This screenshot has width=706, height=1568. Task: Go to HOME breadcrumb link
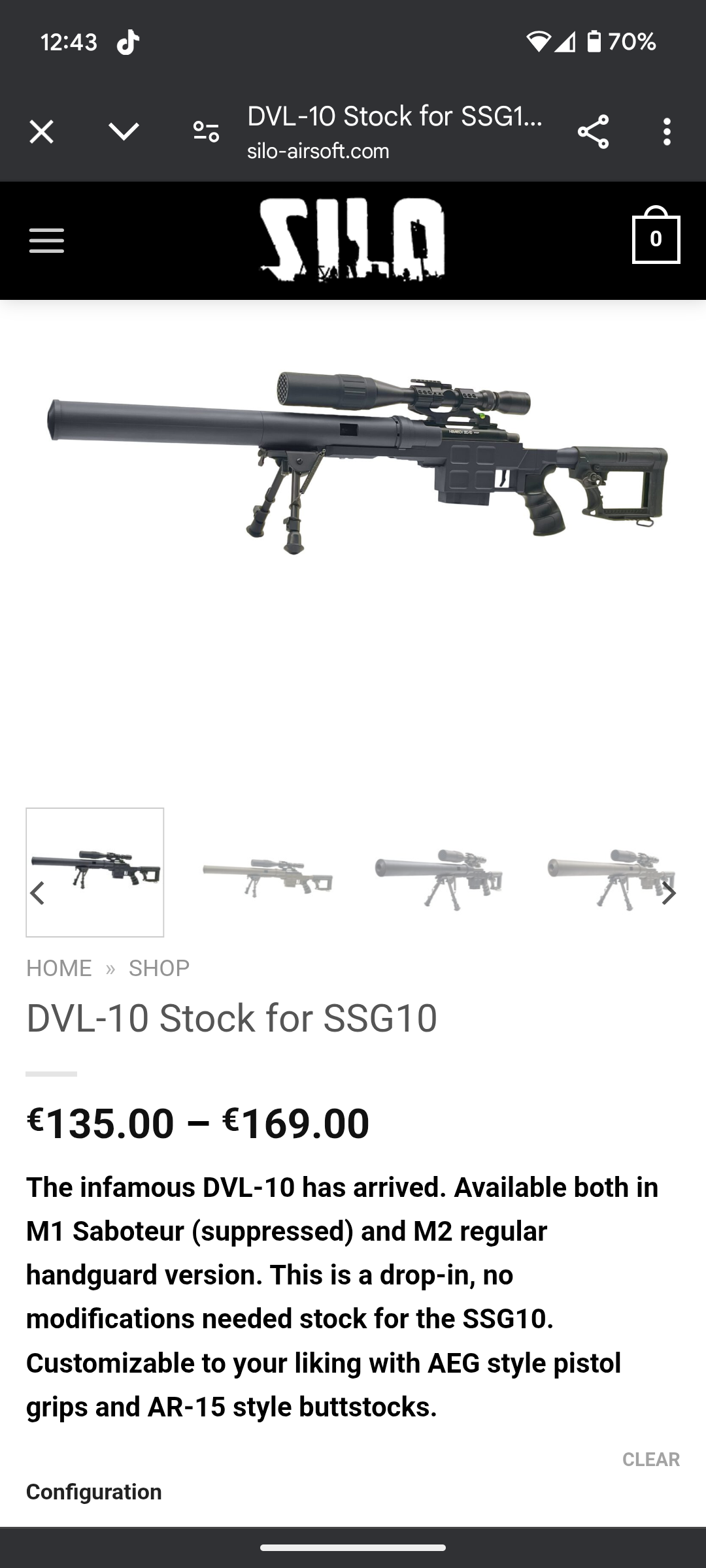tap(59, 968)
